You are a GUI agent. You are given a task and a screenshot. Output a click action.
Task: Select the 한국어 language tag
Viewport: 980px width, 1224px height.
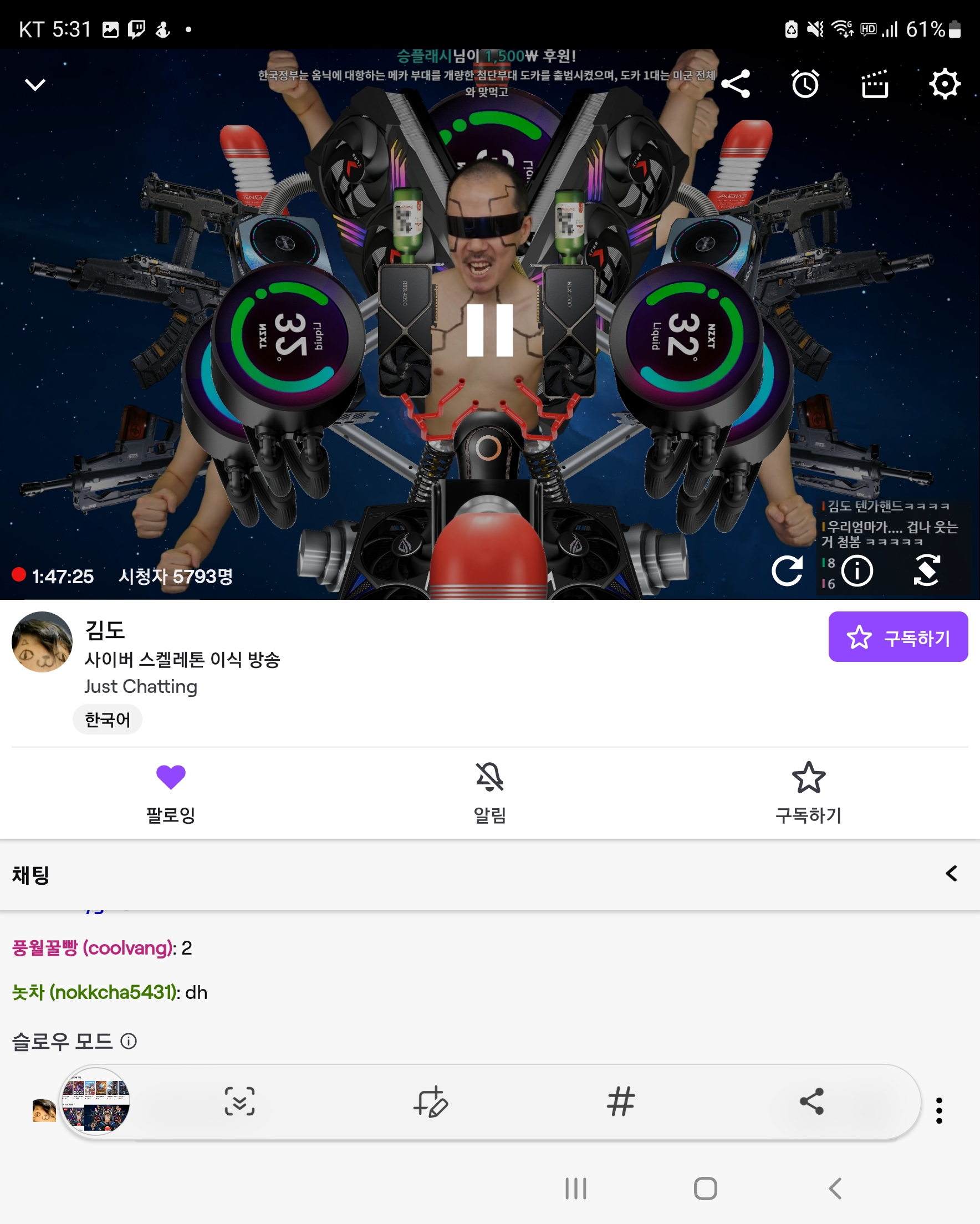coord(108,720)
